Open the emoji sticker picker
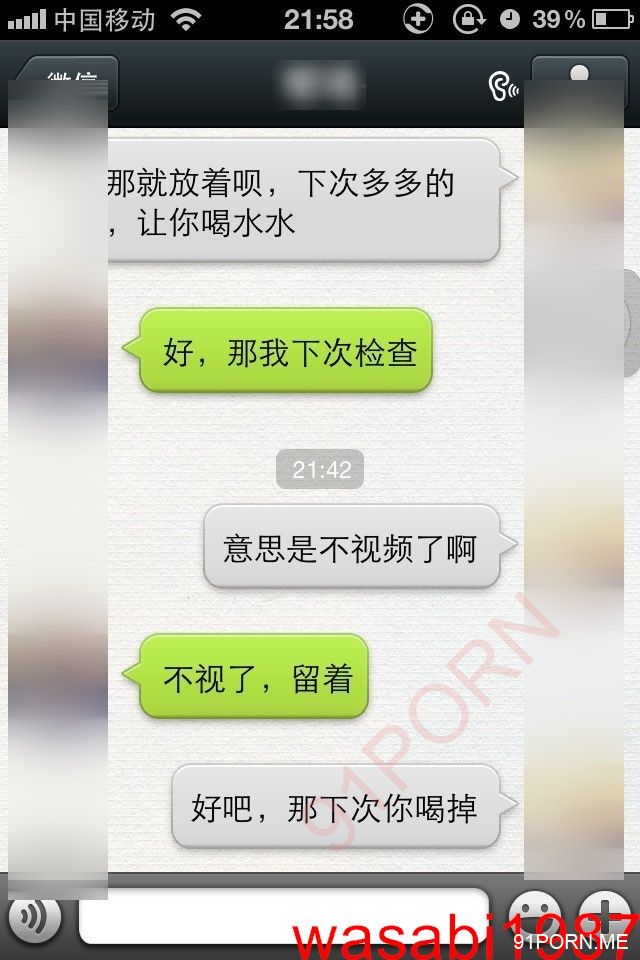Image resolution: width=640 pixels, height=960 pixels. pyautogui.click(x=535, y=915)
